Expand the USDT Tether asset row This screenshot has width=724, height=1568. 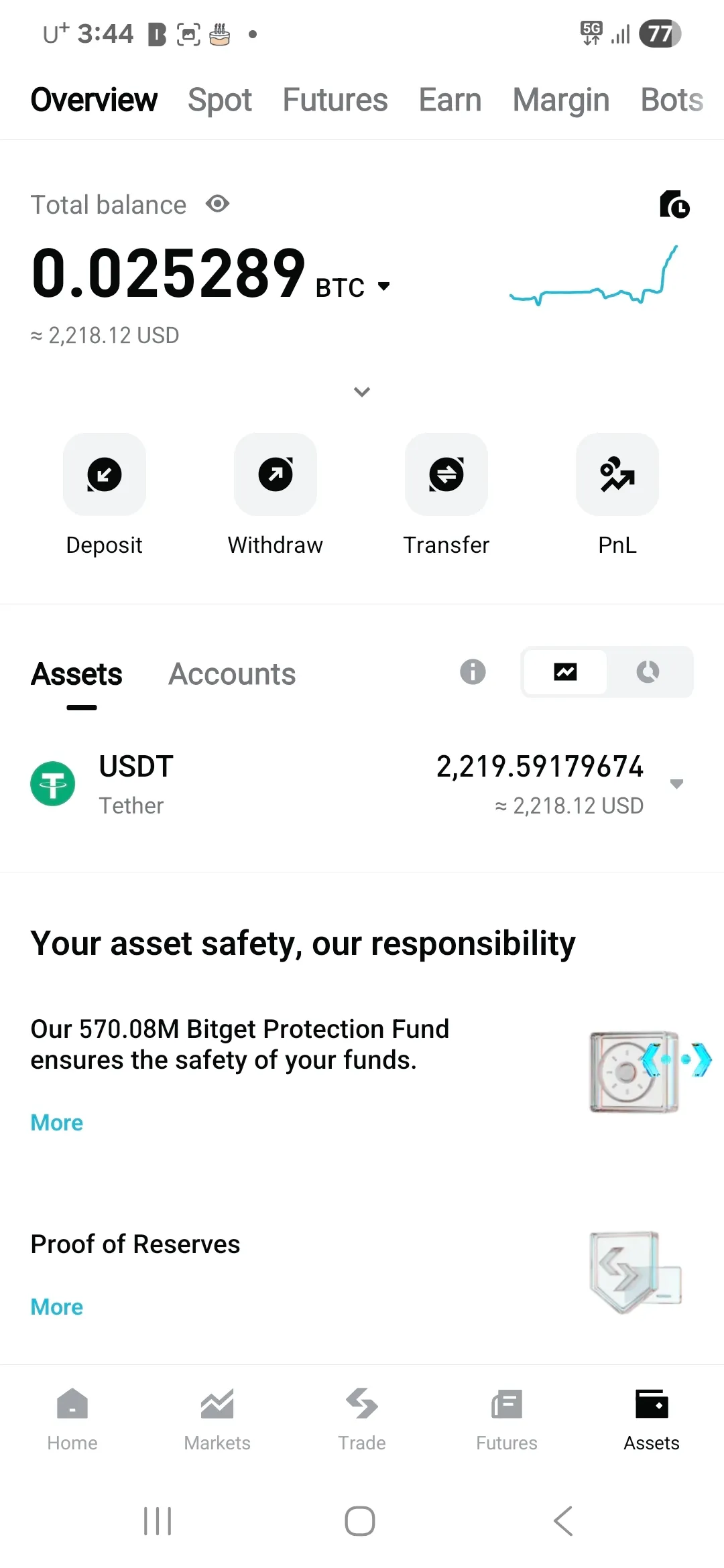click(x=676, y=784)
